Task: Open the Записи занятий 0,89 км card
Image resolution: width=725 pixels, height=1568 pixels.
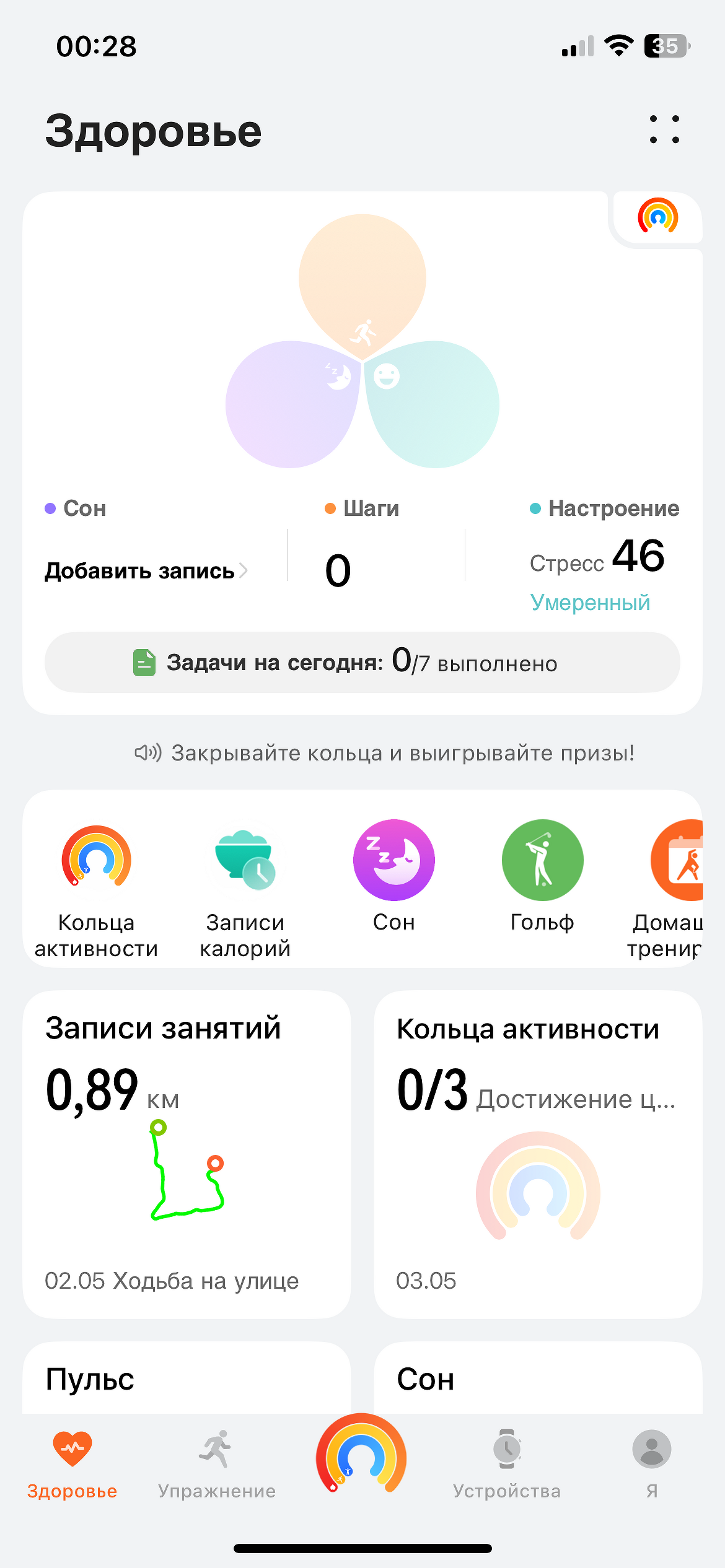Action: click(187, 1155)
